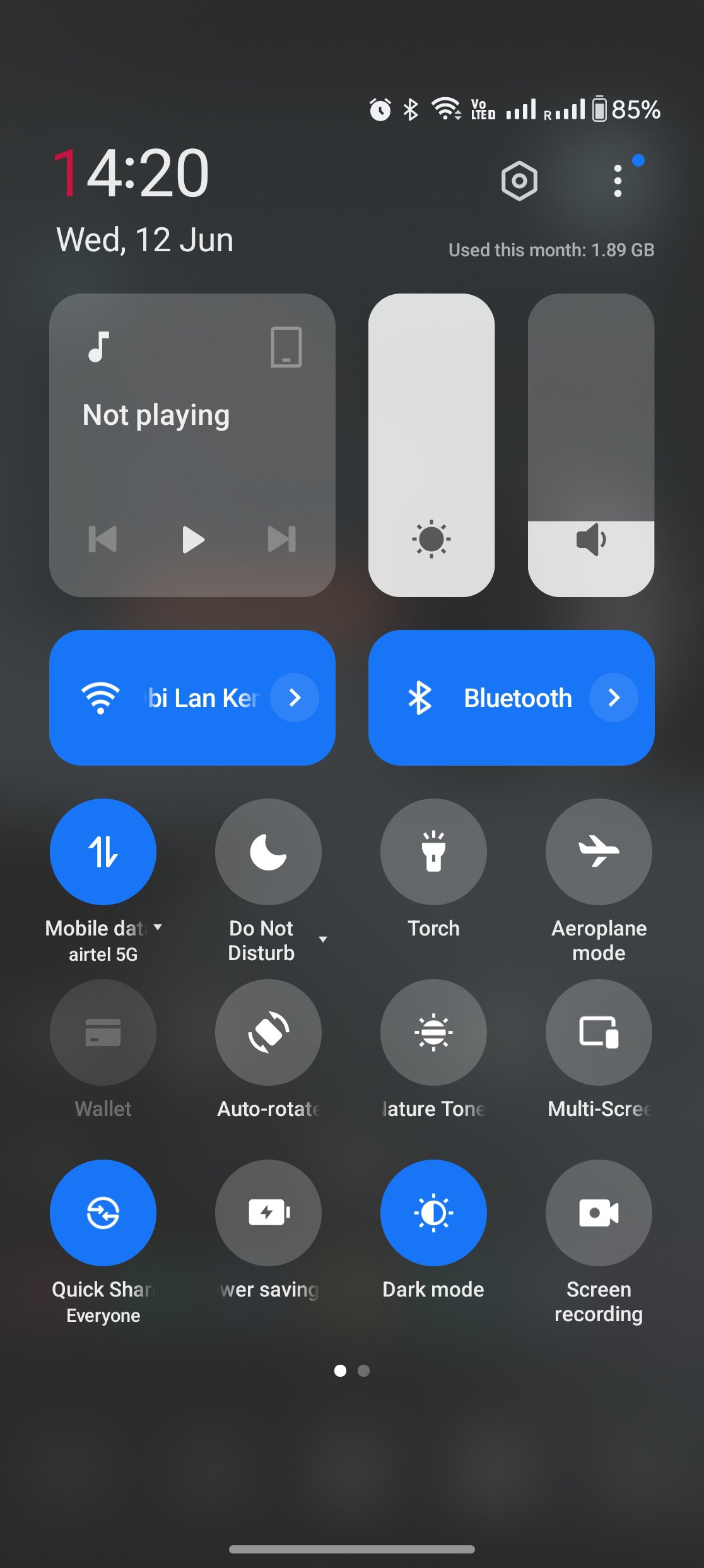Open the media output device selector
Viewport: 704px width, 1568px height.
[x=286, y=347]
